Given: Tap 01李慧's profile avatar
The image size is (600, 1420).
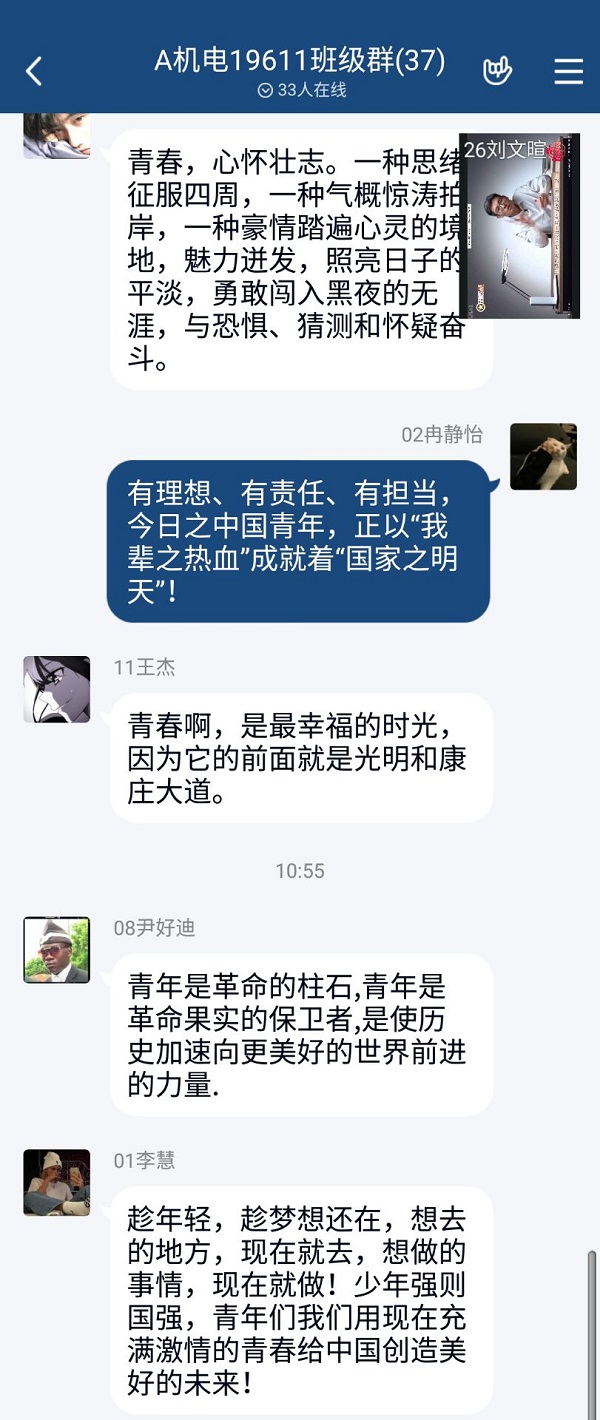Looking at the screenshot, I should pos(57,1182).
